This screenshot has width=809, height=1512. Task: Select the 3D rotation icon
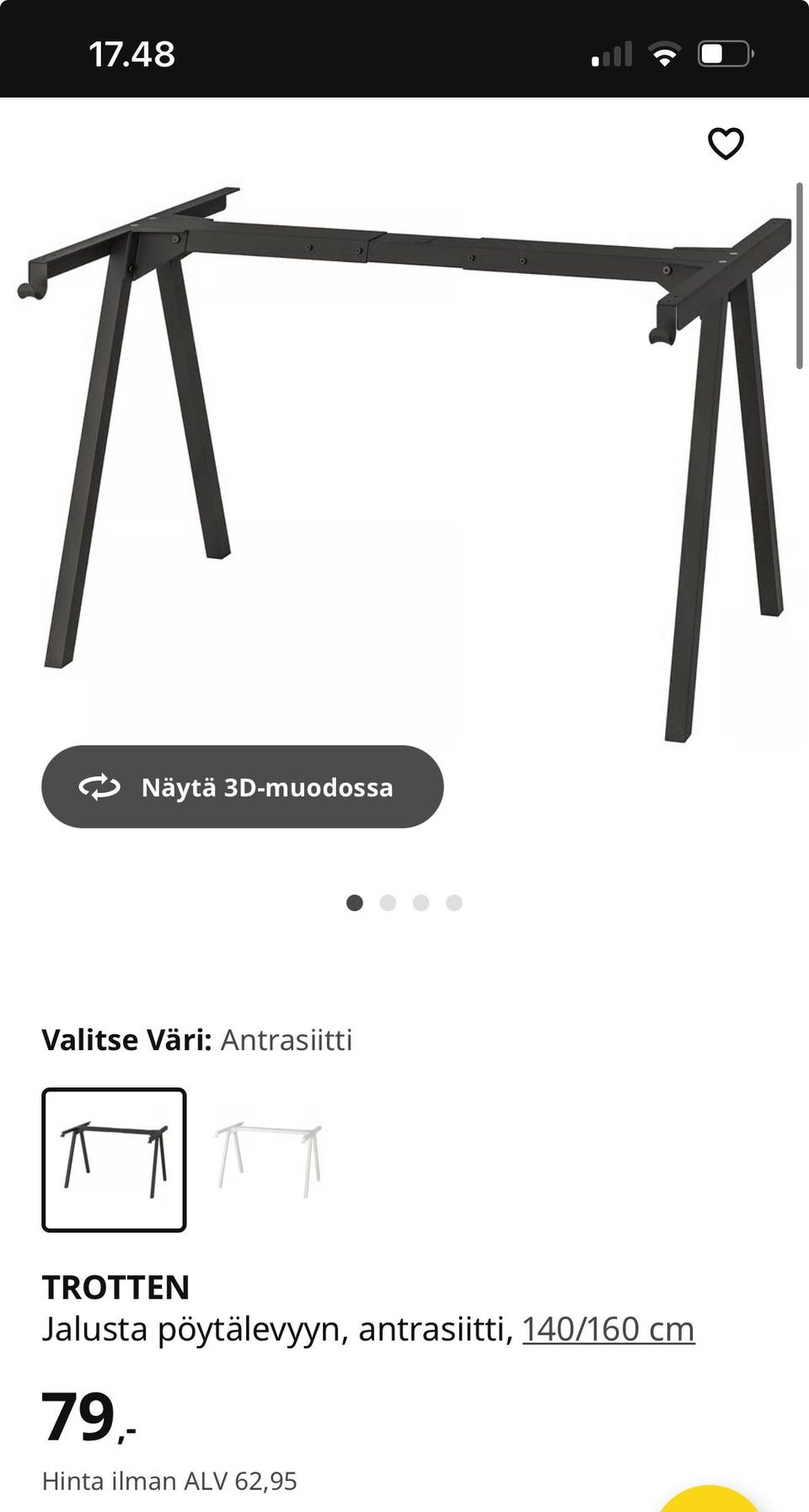click(99, 786)
